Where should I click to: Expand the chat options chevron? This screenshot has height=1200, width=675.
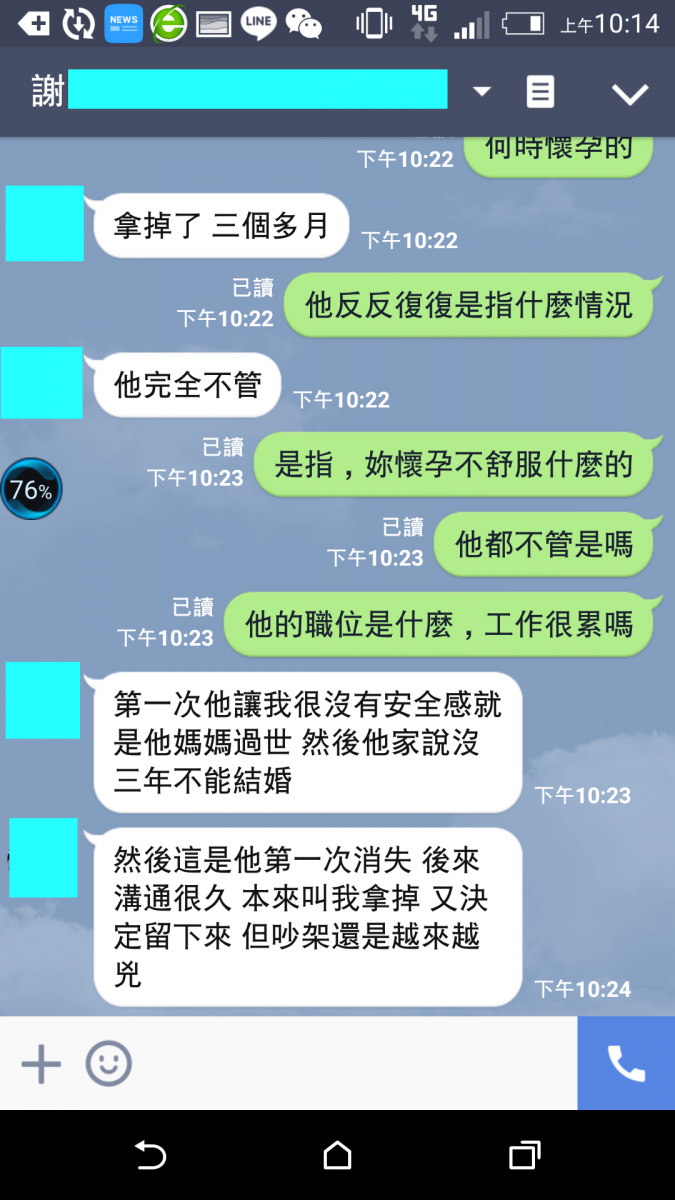click(x=630, y=93)
